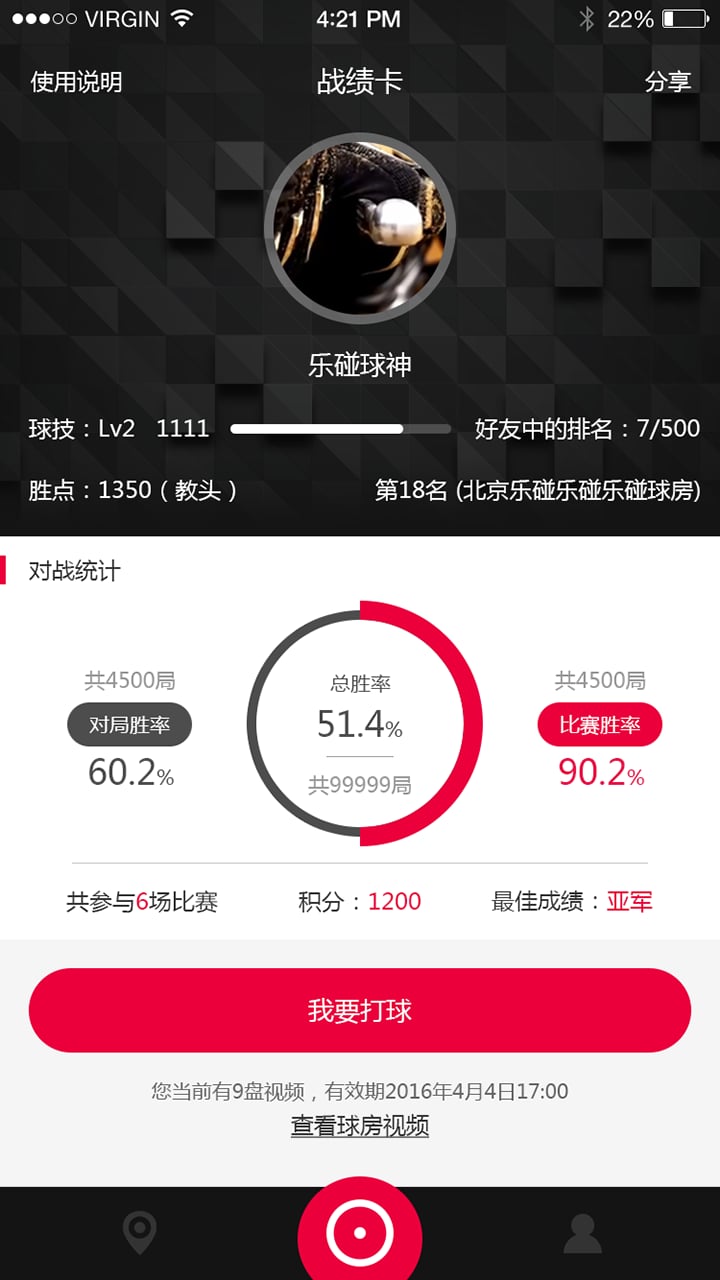This screenshot has width=720, height=1280.
Task: Open the 第18名 club ranking entry
Action: click(540, 490)
